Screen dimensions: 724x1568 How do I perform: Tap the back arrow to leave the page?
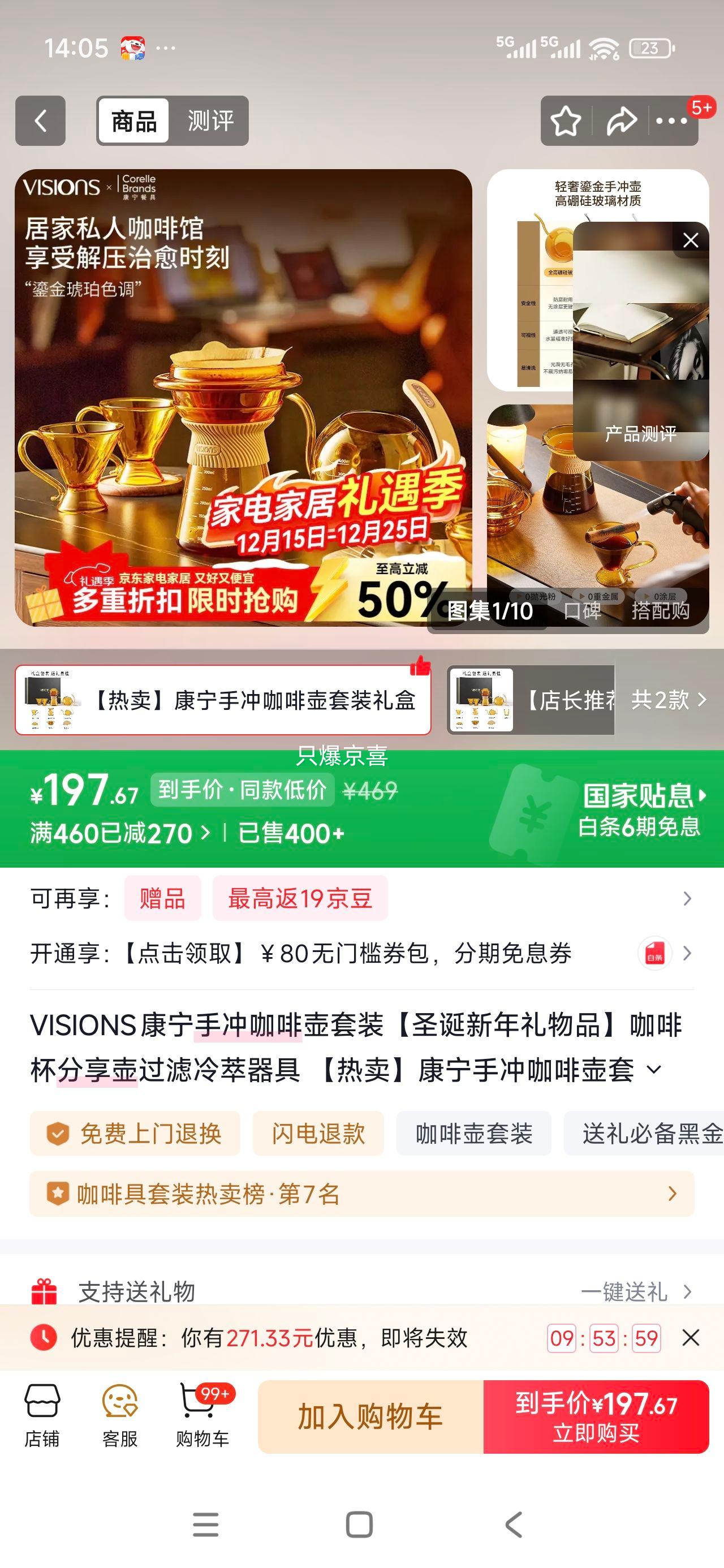click(x=40, y=120)
